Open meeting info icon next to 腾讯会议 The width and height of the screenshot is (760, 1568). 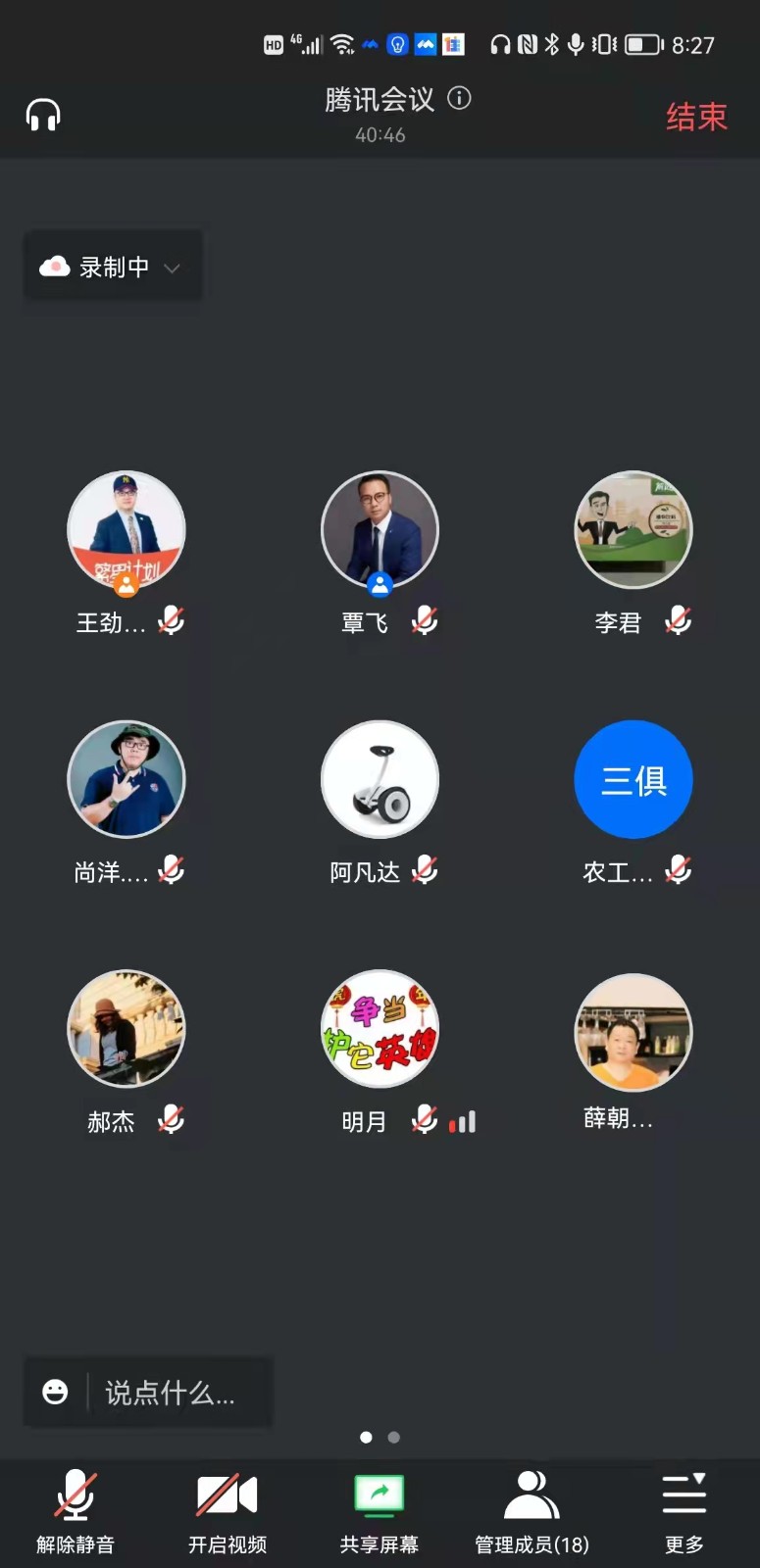459,98
